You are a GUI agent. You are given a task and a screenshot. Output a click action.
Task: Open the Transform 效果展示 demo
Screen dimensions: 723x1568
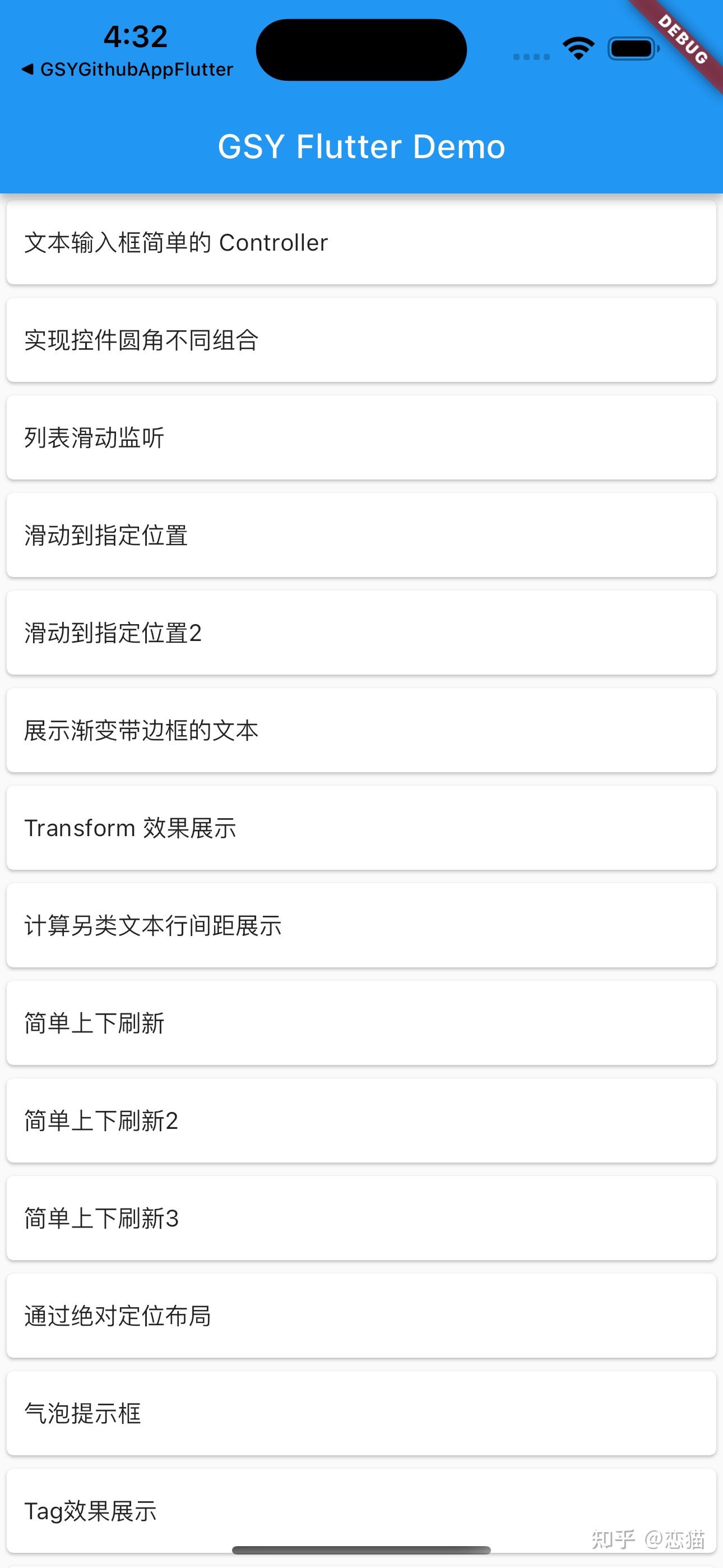pos(361,827)
